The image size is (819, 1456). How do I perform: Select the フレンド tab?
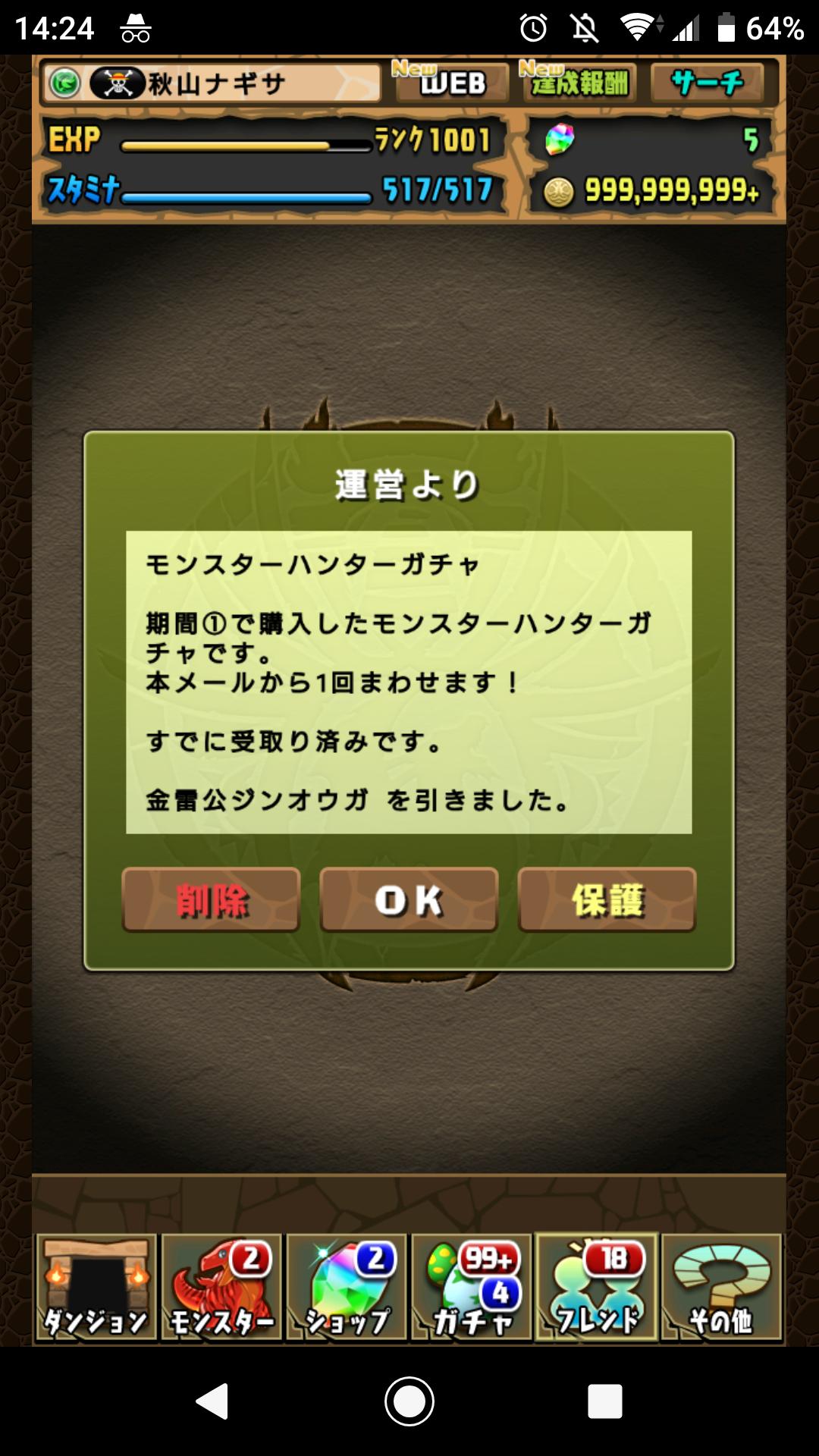(597, 1288)
